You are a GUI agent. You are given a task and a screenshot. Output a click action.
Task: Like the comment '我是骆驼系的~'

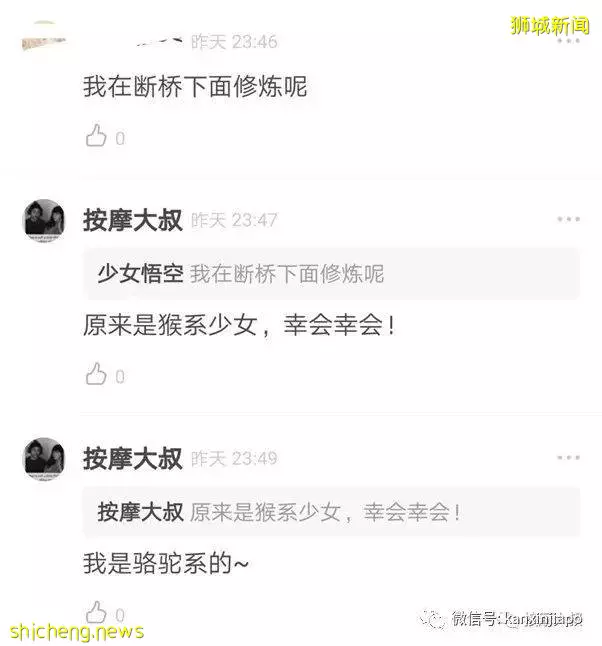(97, 612)
